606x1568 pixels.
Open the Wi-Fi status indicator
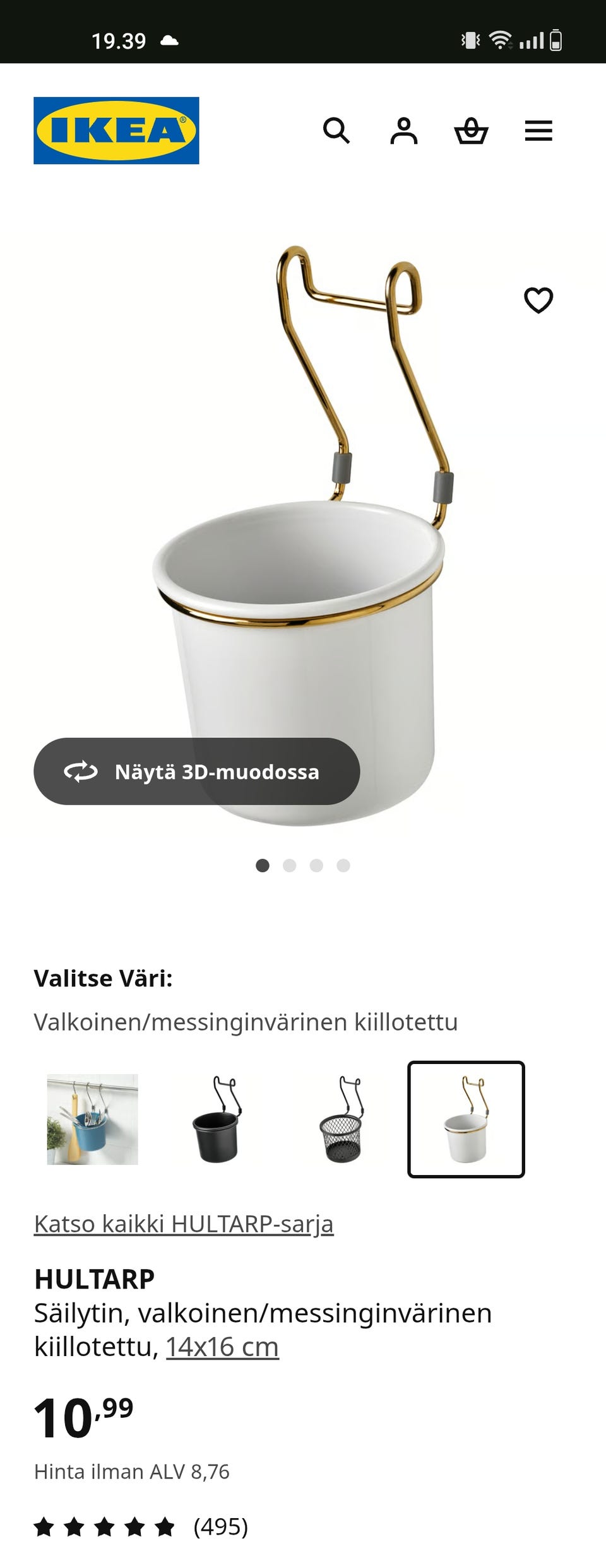pos(501,40)
